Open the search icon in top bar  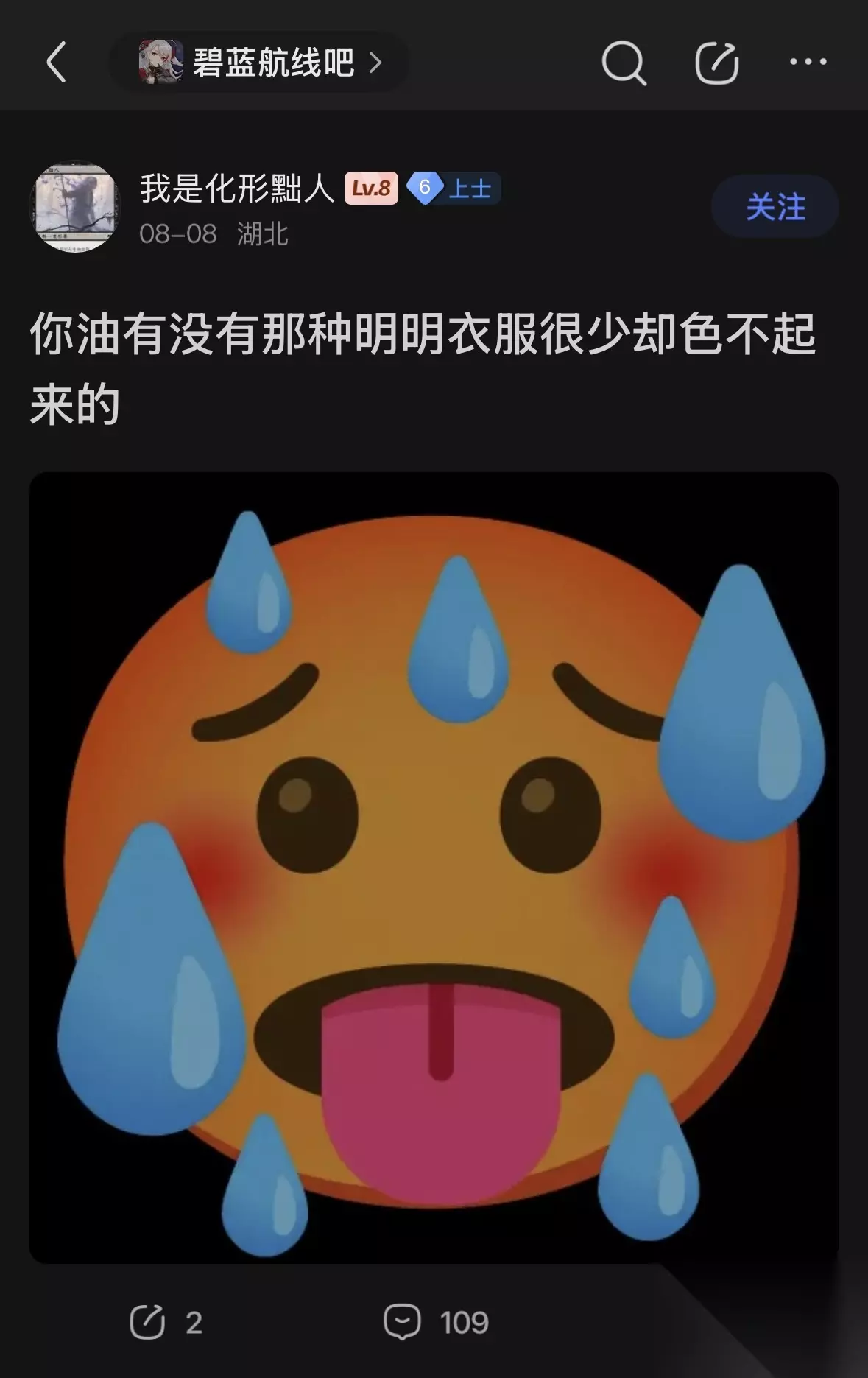pyautogui.click(x=624, y=63)
